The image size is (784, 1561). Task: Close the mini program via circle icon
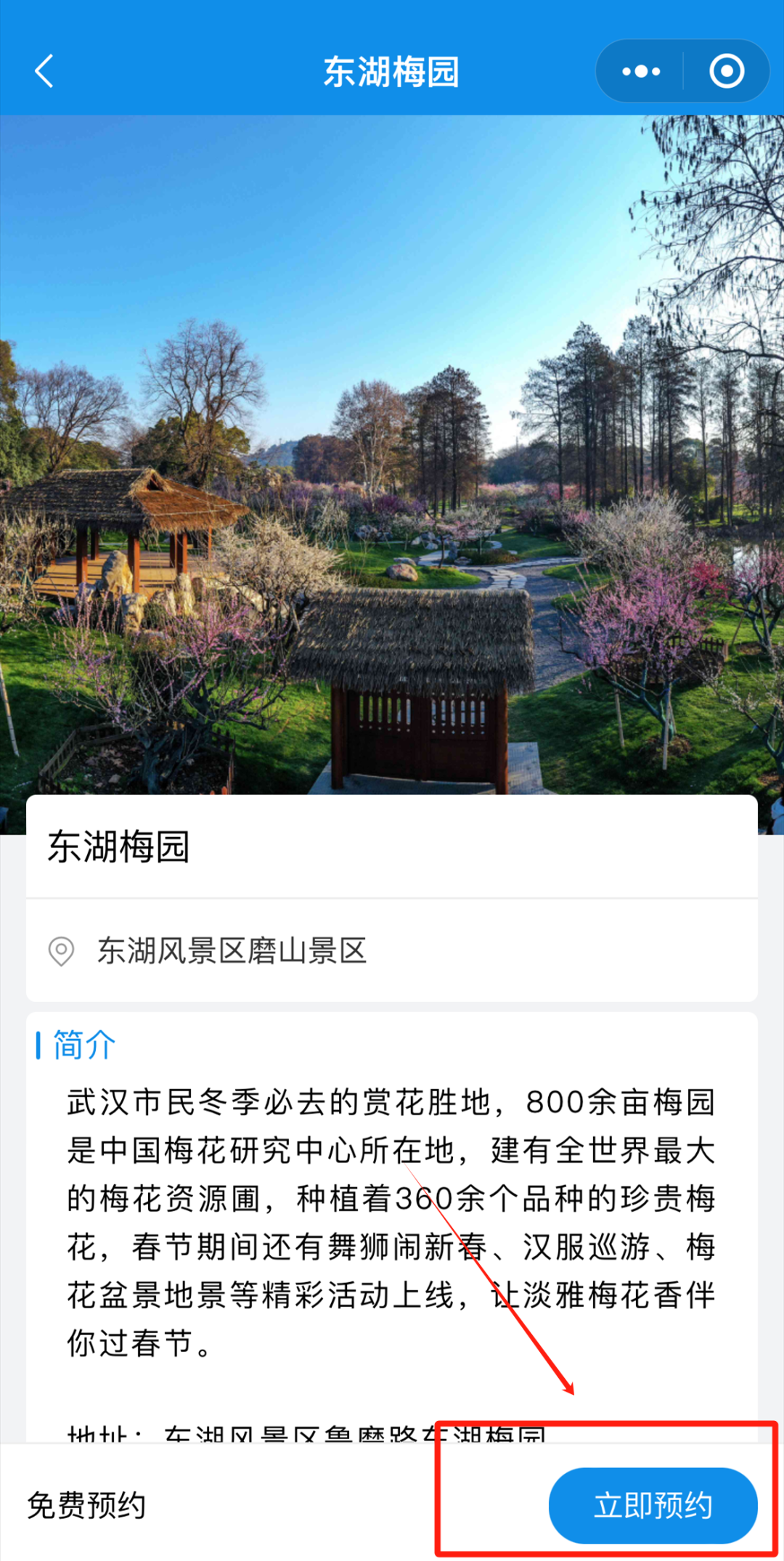point(727,71)
